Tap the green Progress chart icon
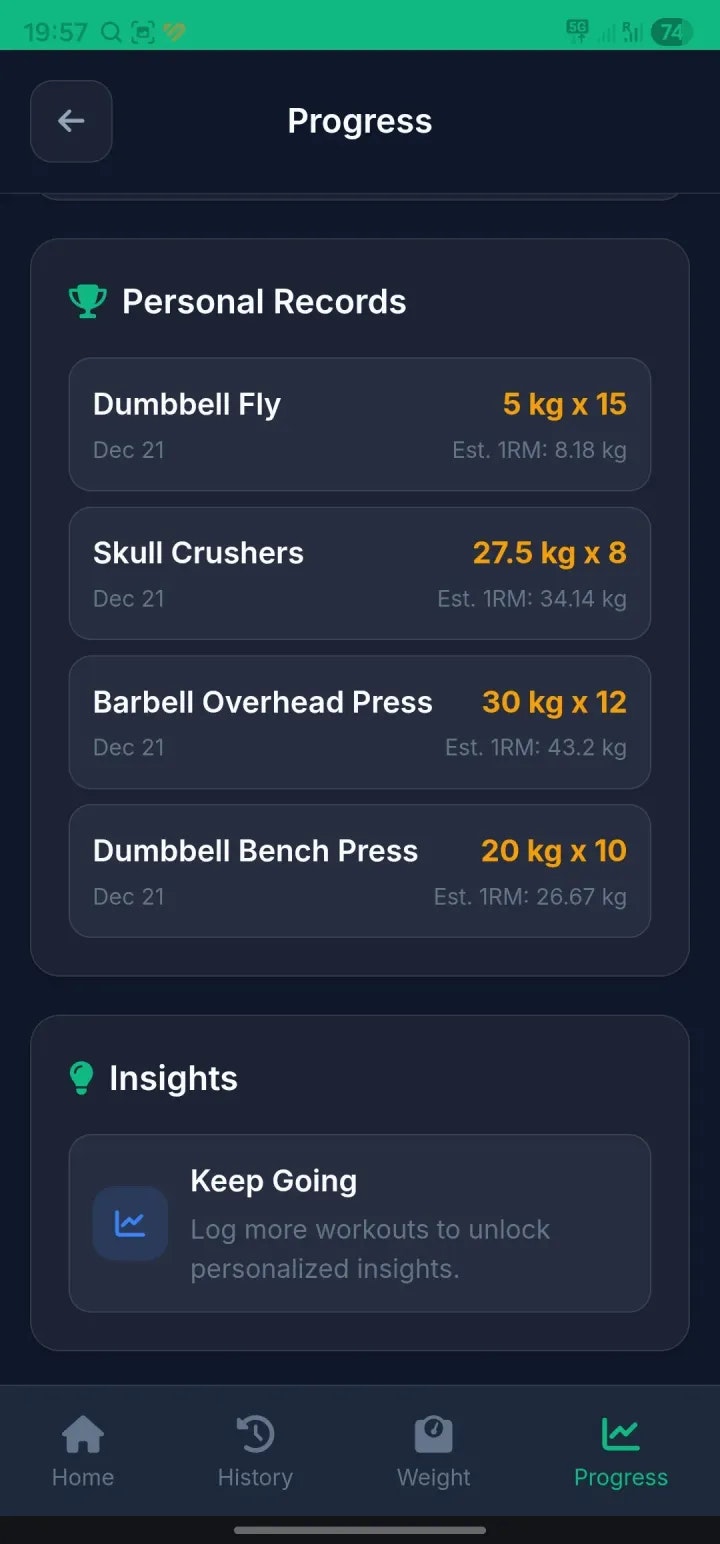 620,1433
